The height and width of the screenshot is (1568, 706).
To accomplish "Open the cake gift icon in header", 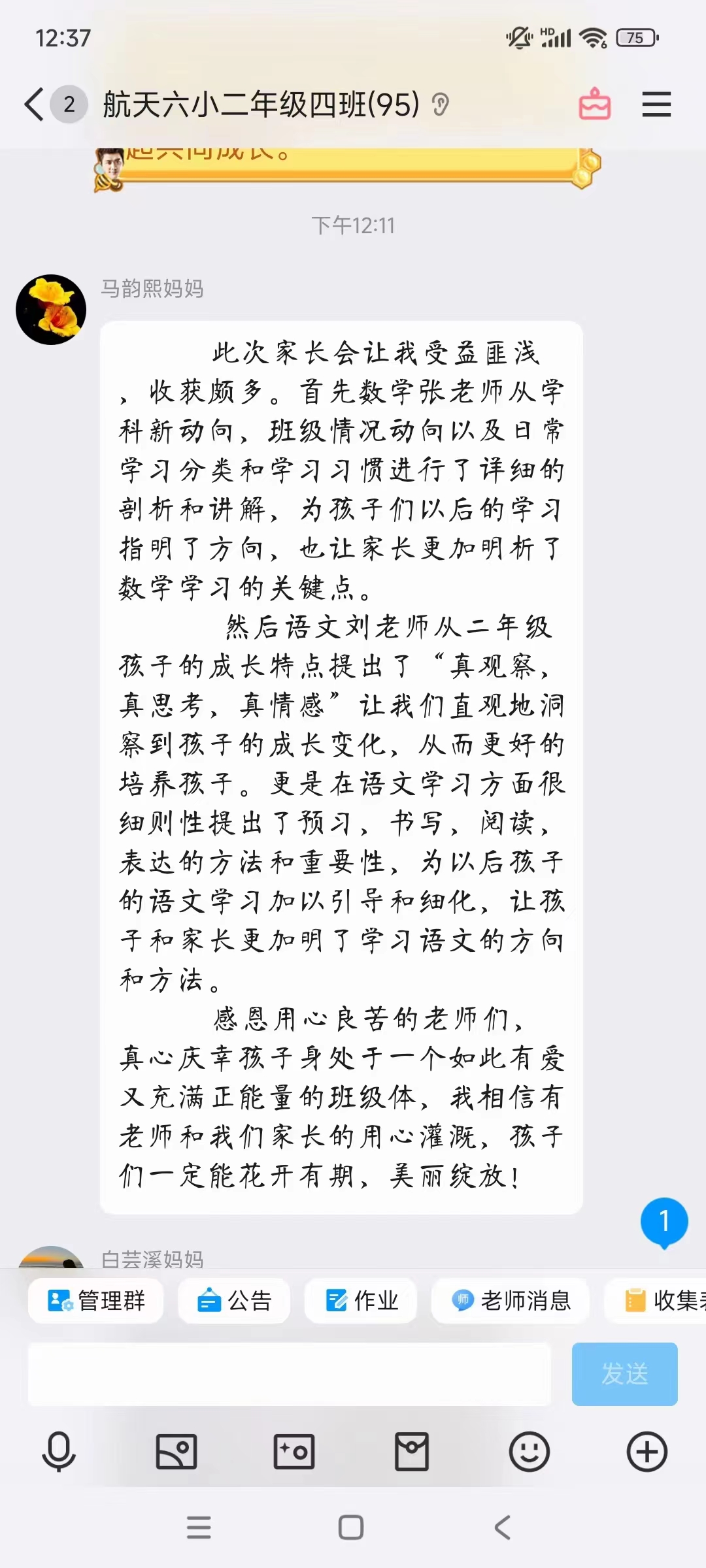I will pos(594,104).
